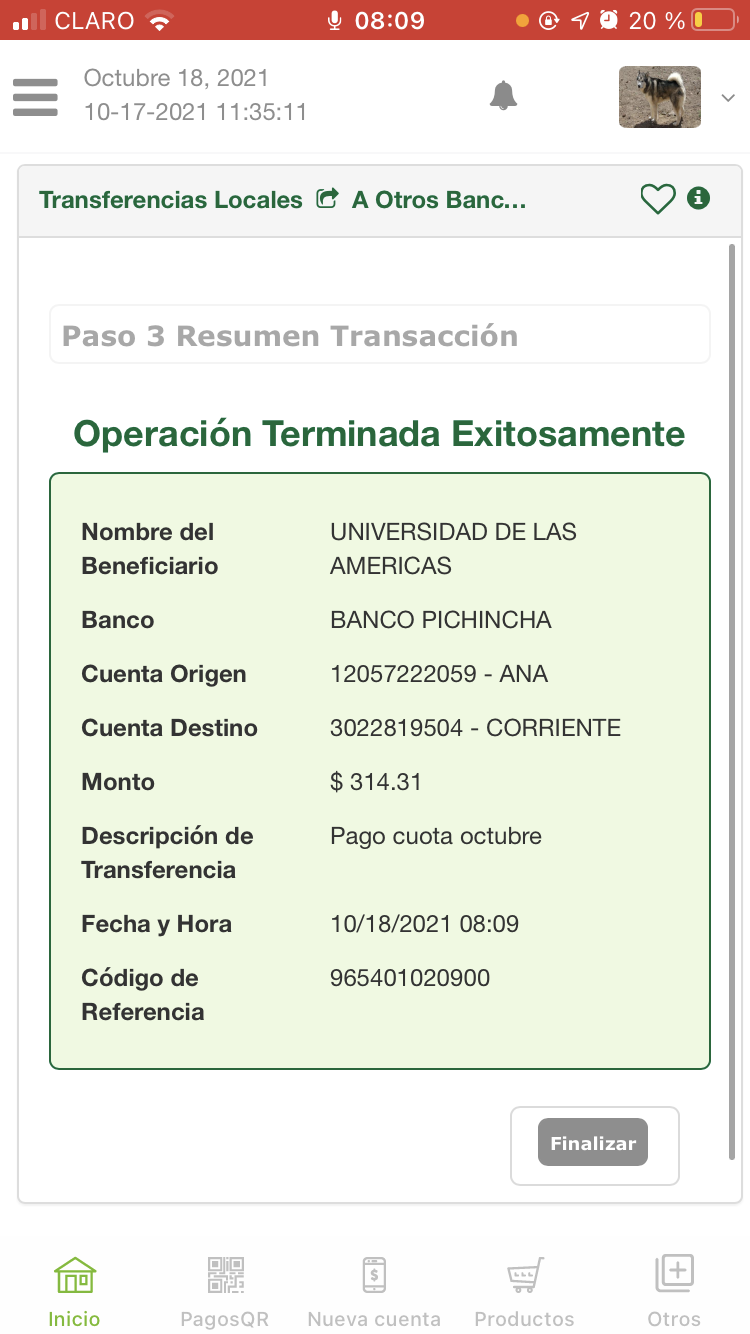Tap Finalizar to finish the transfer
Image resolution: width=750 pixels, height=1334 pixels.
(593, 1144)
